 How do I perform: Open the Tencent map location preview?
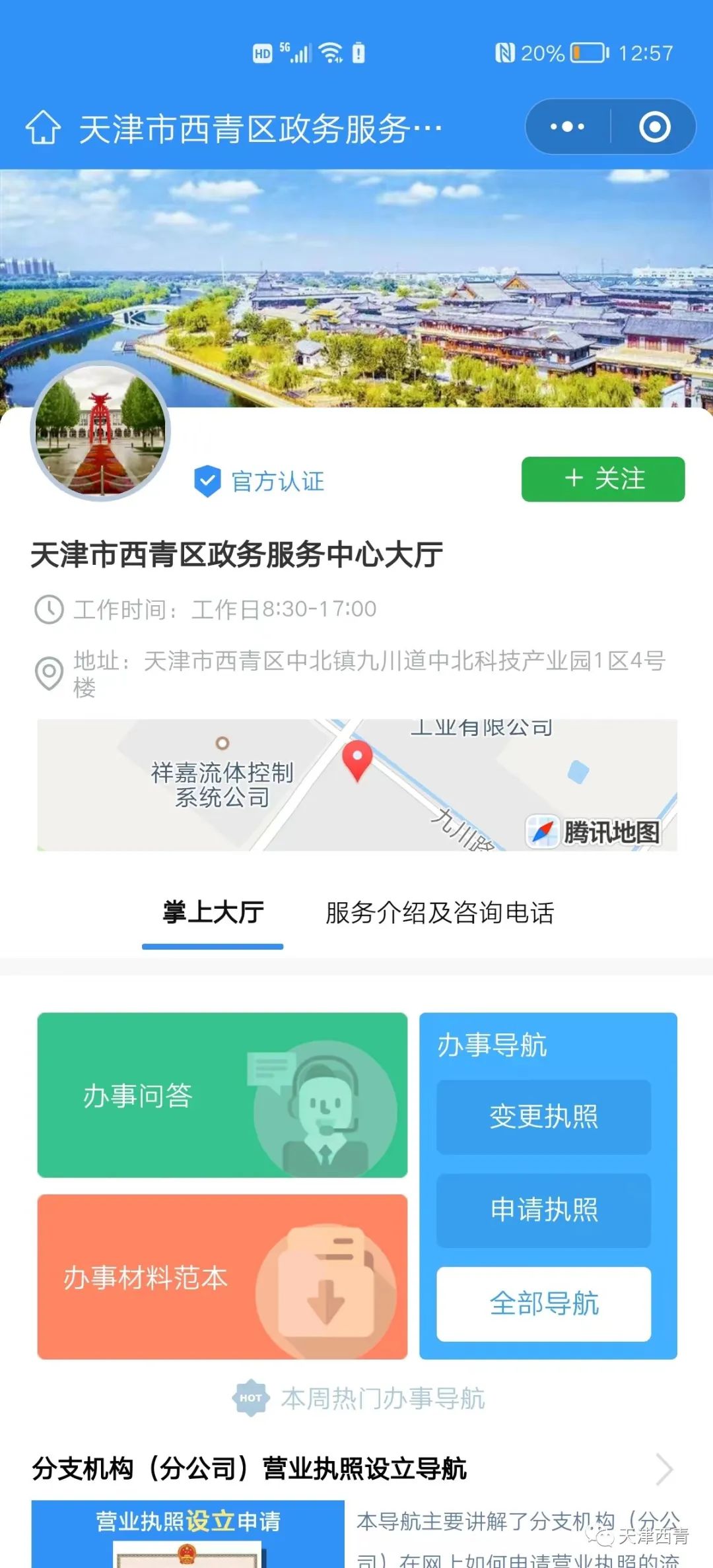356,784
